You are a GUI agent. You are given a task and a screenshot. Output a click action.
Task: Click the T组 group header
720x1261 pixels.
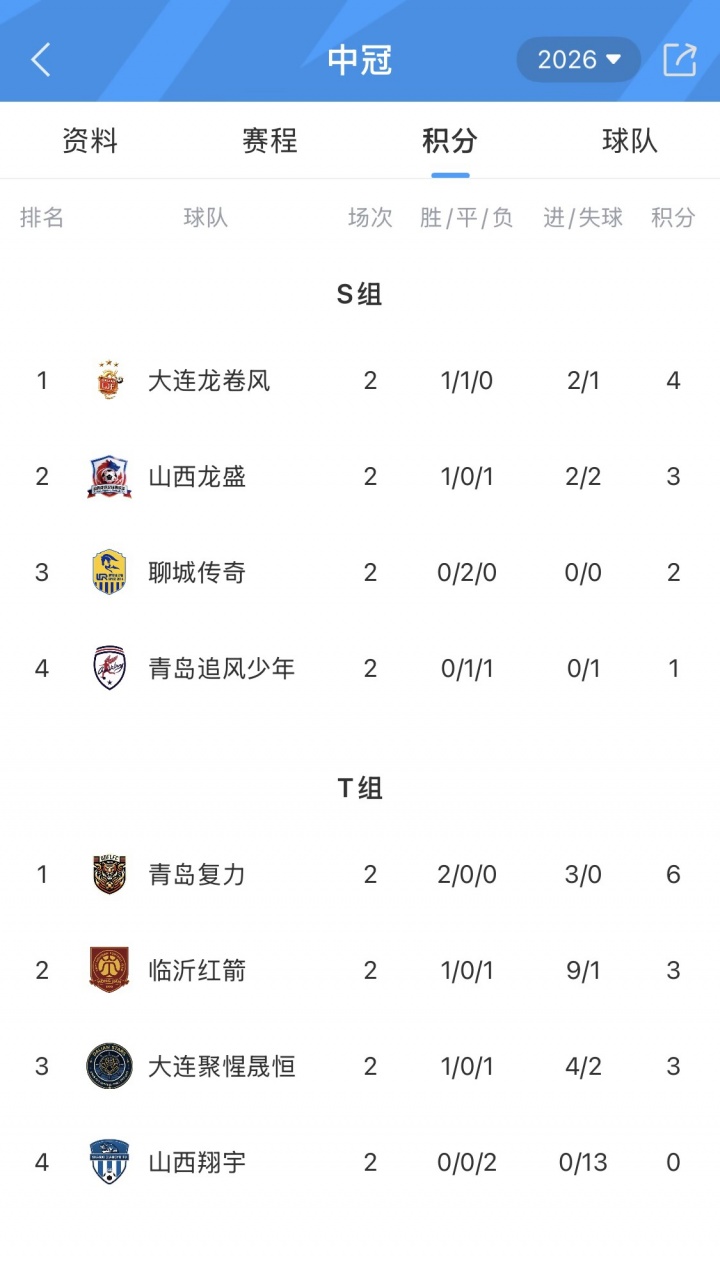pos(360,787)
